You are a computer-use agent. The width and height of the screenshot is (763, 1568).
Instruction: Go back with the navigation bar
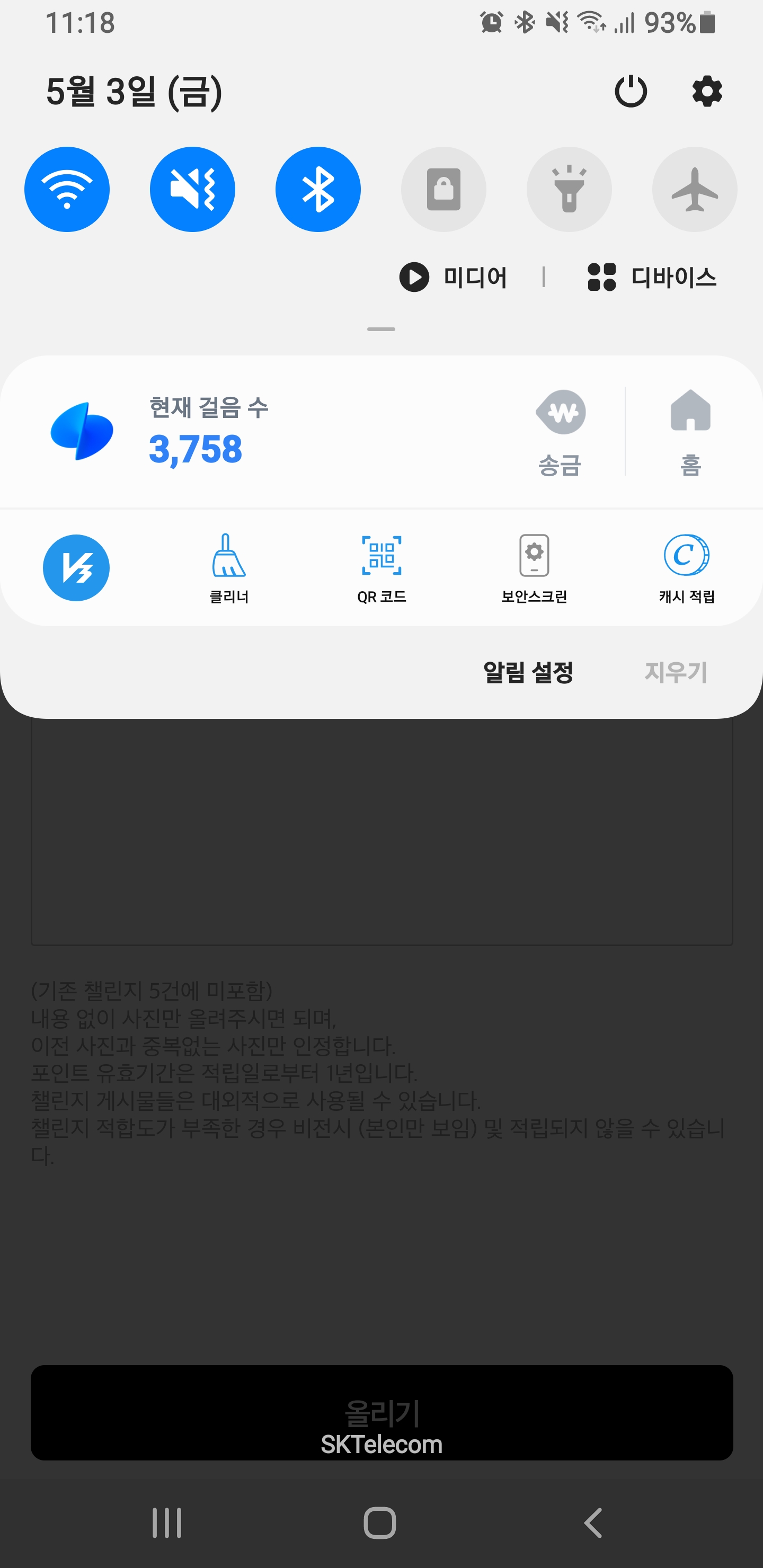593,1523
